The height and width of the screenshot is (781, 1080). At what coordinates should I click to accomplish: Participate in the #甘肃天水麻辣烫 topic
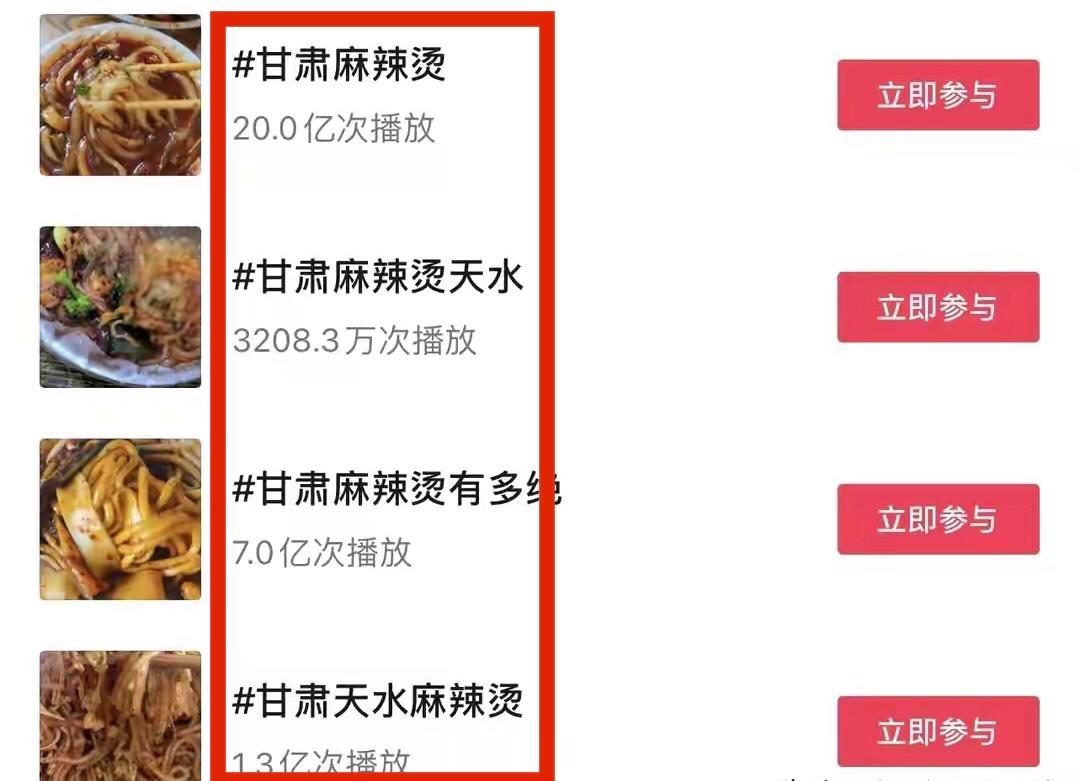click(x=937, y=731)
